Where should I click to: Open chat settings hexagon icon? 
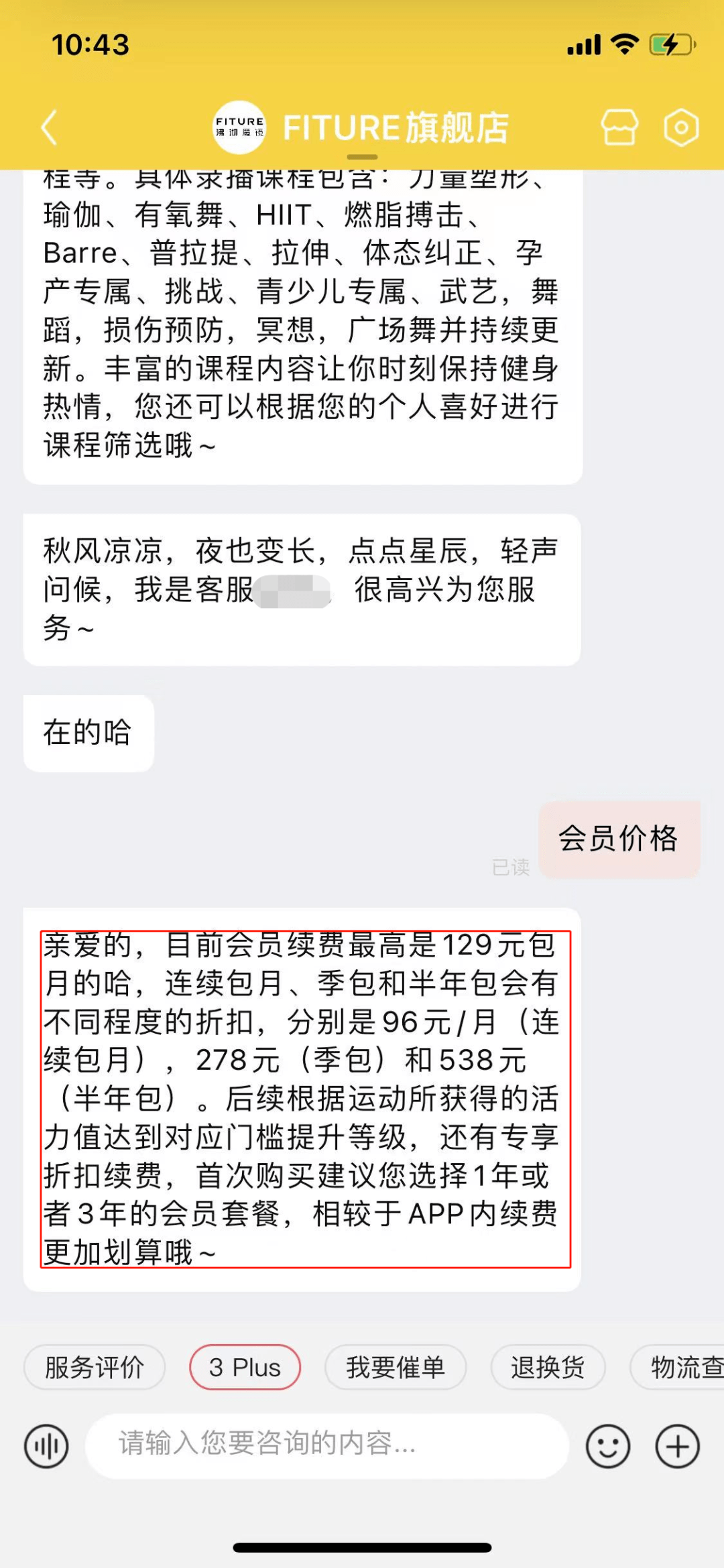(681, 127)
